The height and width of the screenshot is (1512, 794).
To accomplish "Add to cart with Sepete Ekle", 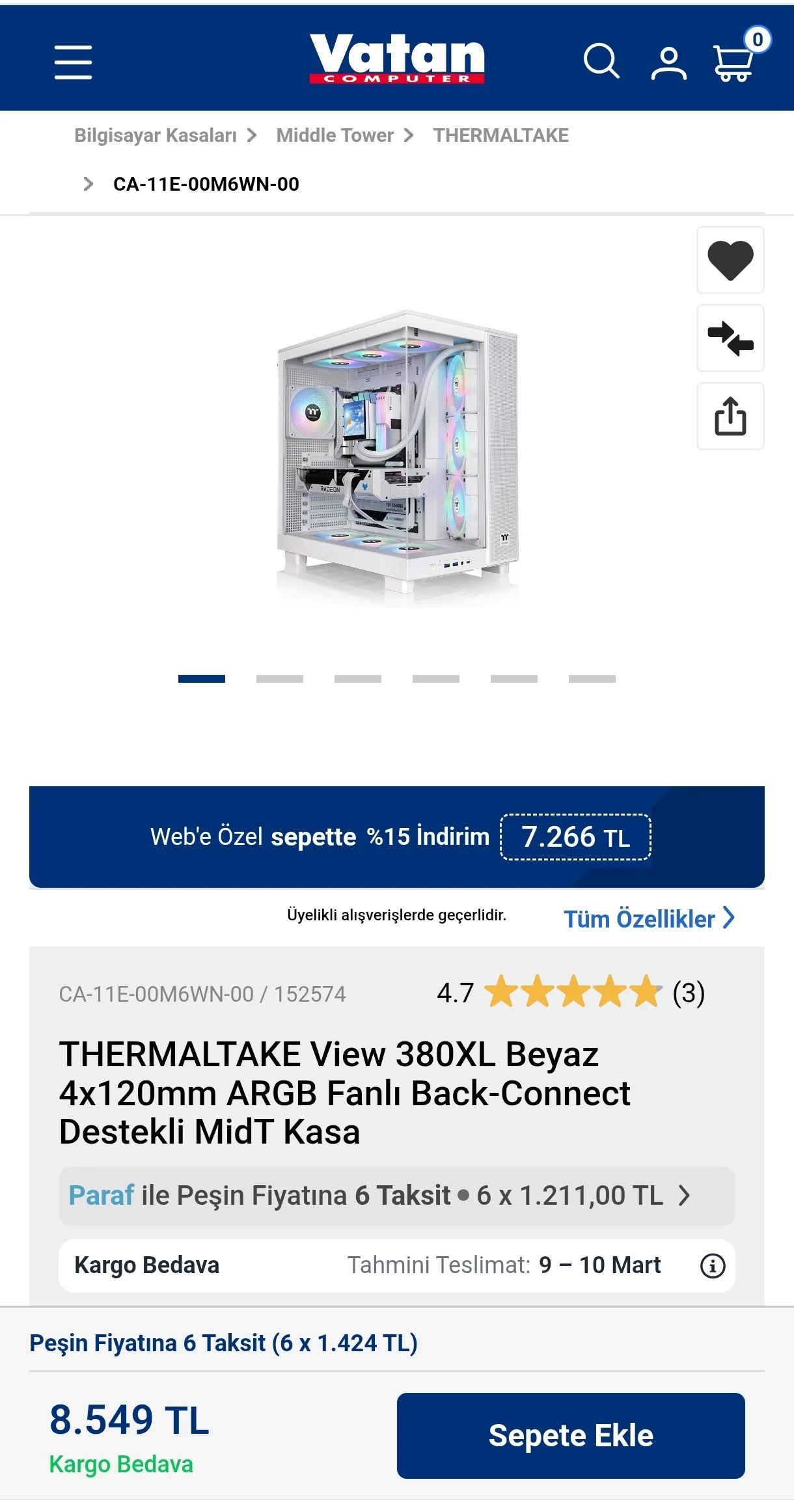I will (x=571, y=1436).
